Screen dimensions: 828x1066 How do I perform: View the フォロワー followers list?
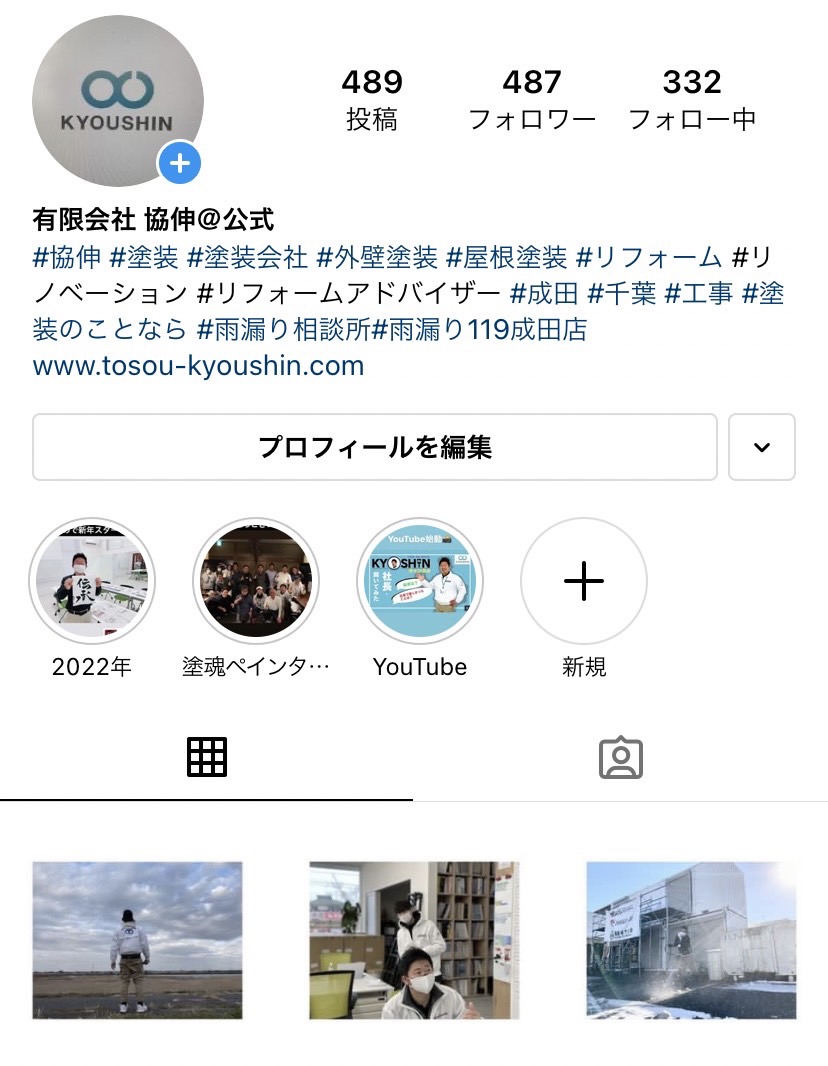pos(532,100)
